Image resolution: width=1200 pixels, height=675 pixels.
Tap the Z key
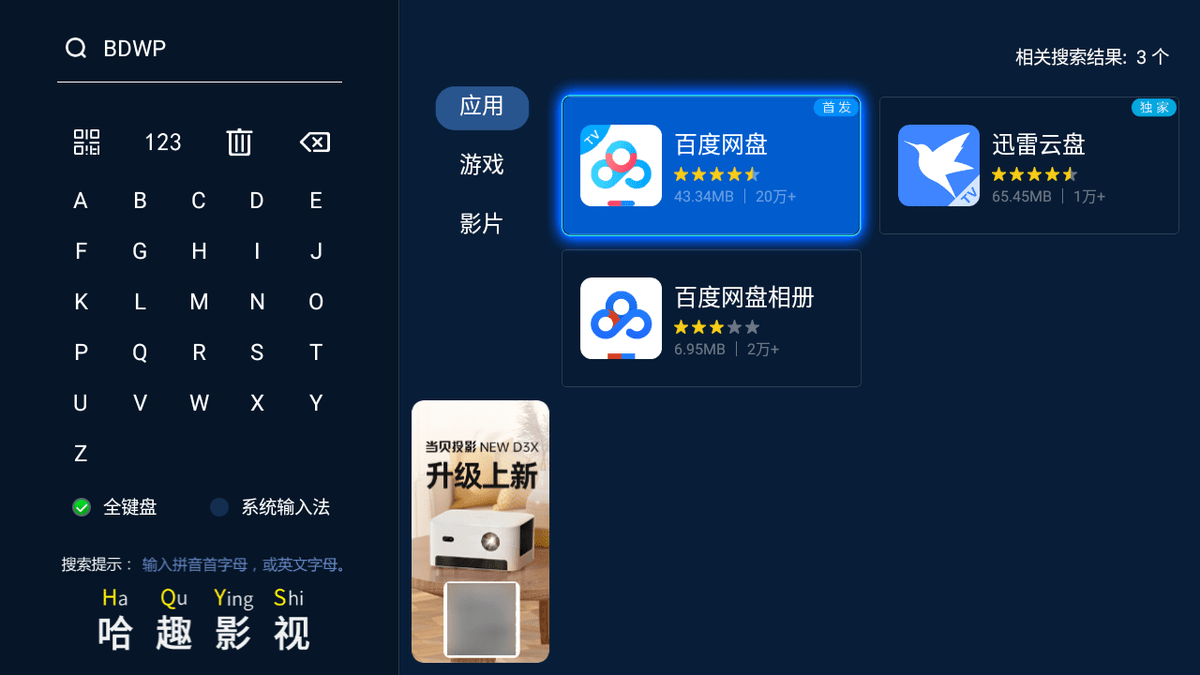point(81,454)
